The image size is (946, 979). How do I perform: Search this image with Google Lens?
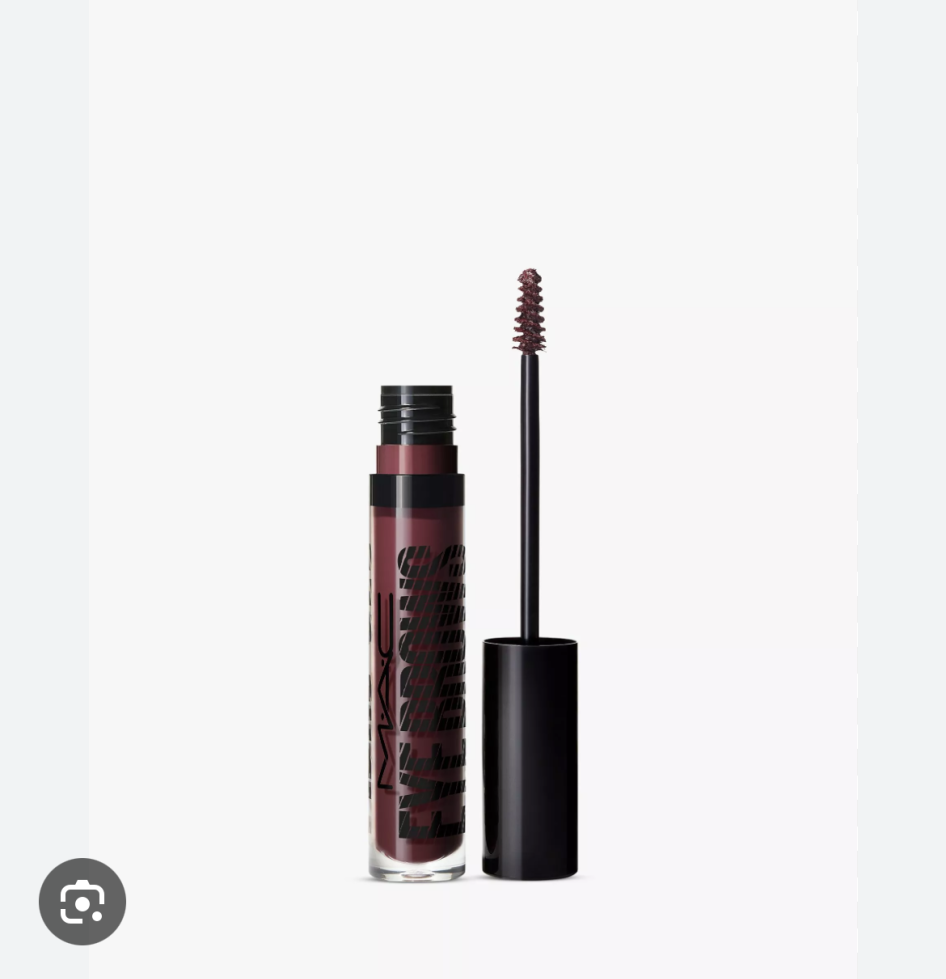click(x=82, y=901)
